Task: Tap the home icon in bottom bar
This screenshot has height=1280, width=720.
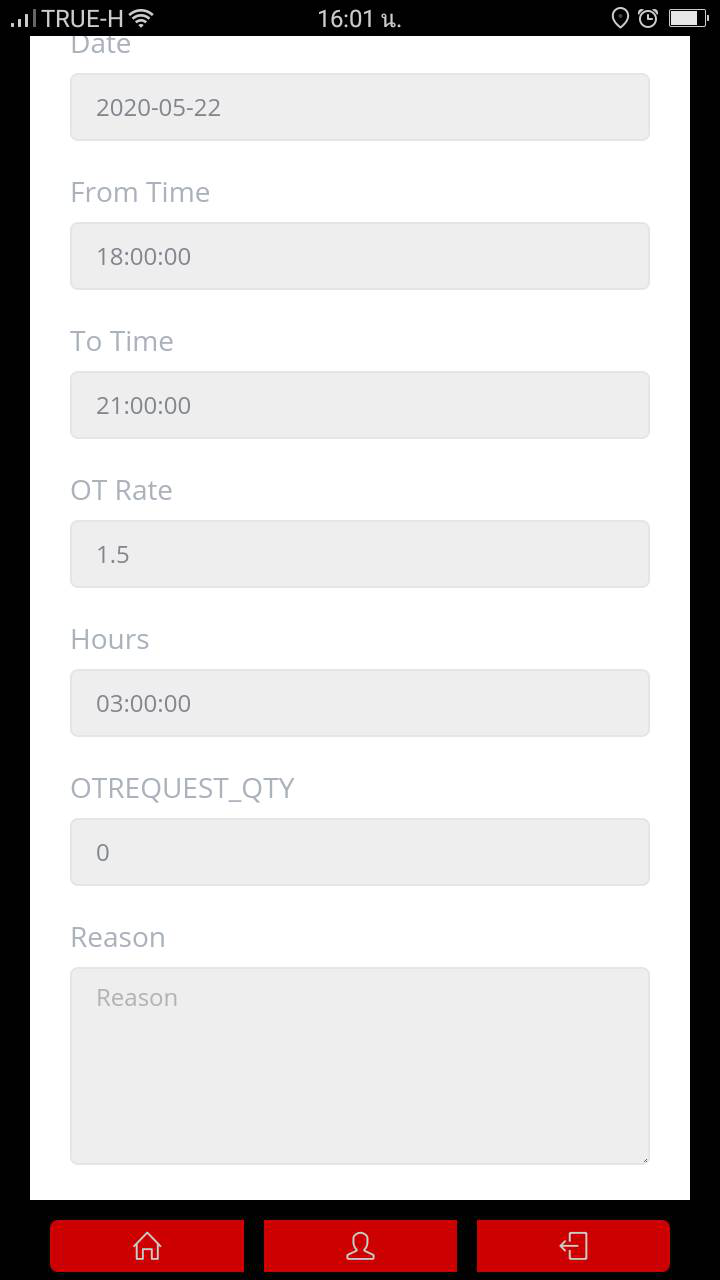Action: pyautogui.click(x=147, y=1246)
